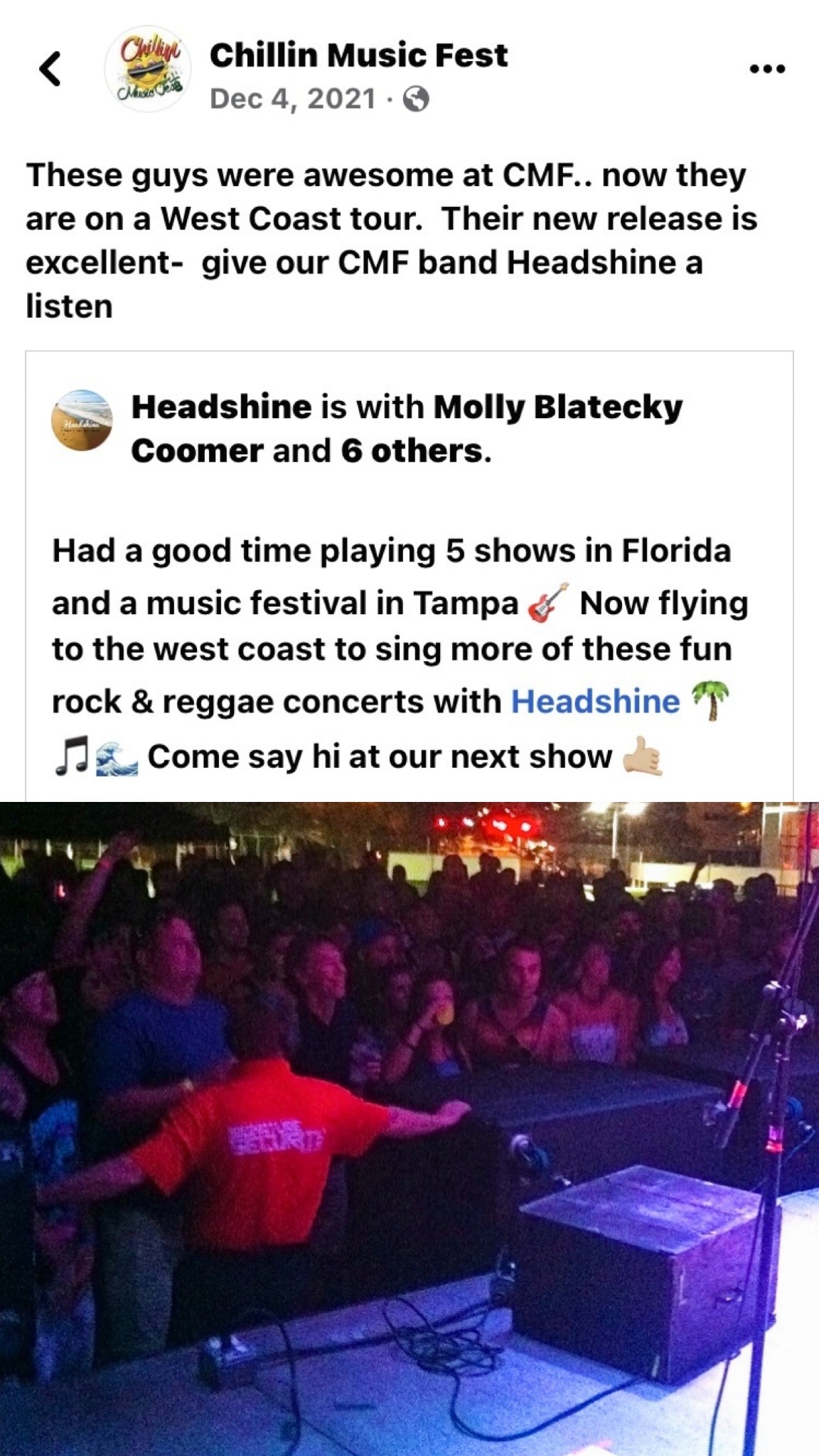Image resolution: width=819 pixels, height=1456 pixels.
Task: Open Headshine's profile from shared post header
Action: pos(221,407)
